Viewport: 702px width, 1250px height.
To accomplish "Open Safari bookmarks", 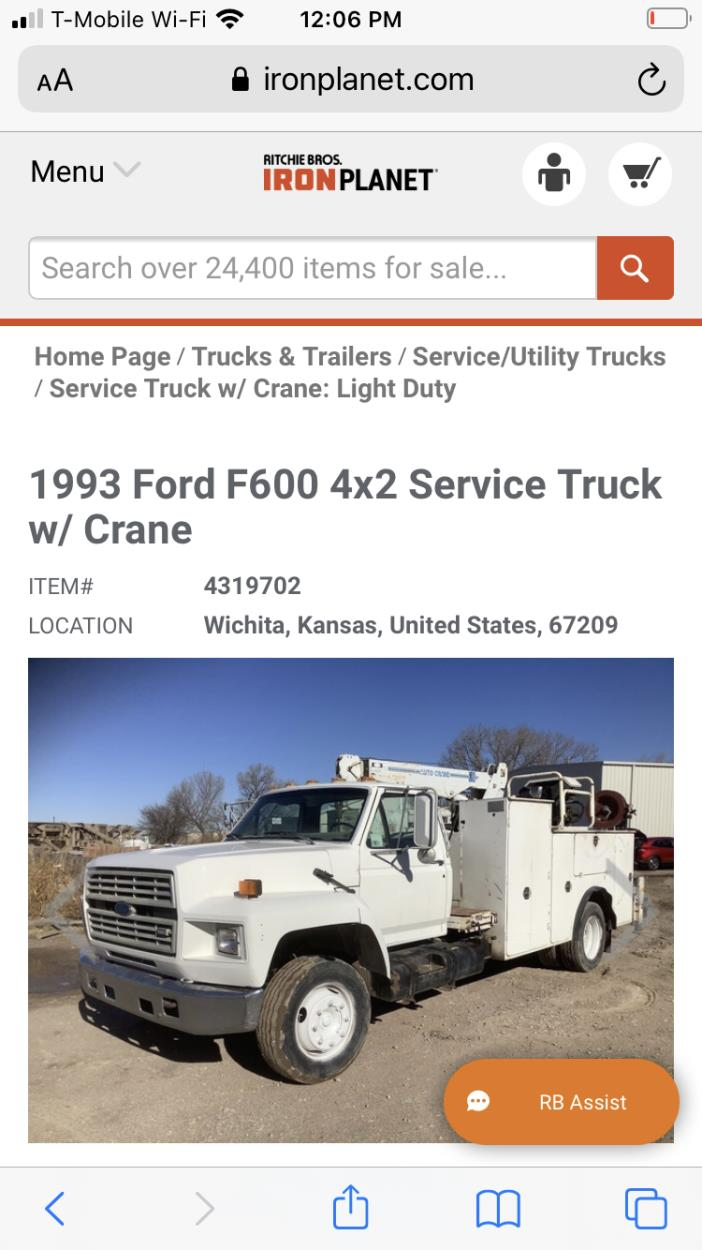I will coord(497,1209).
